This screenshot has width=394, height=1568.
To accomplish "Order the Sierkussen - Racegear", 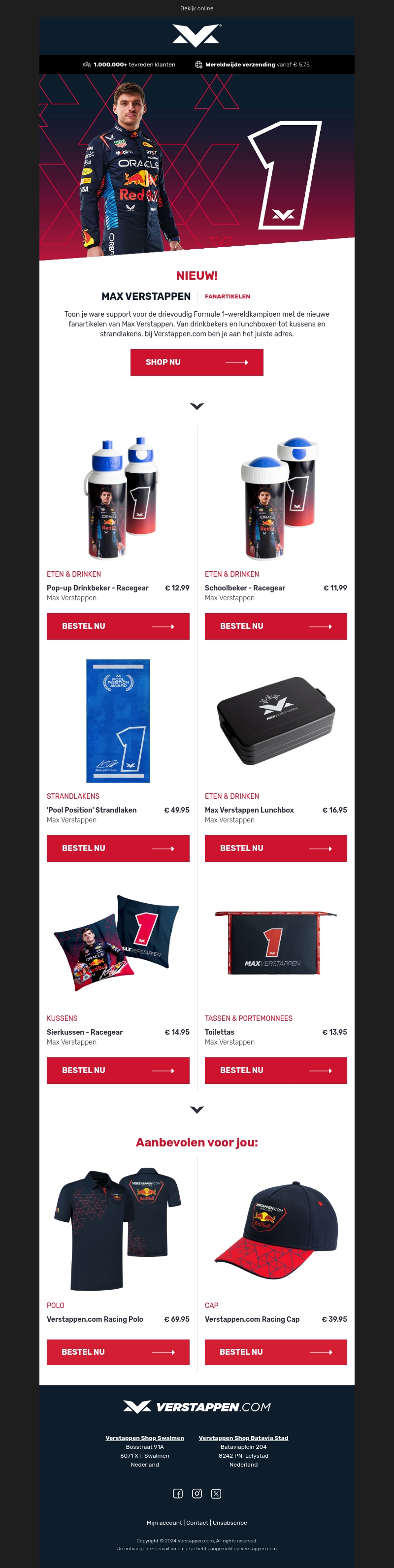I will click(118, 1070).
